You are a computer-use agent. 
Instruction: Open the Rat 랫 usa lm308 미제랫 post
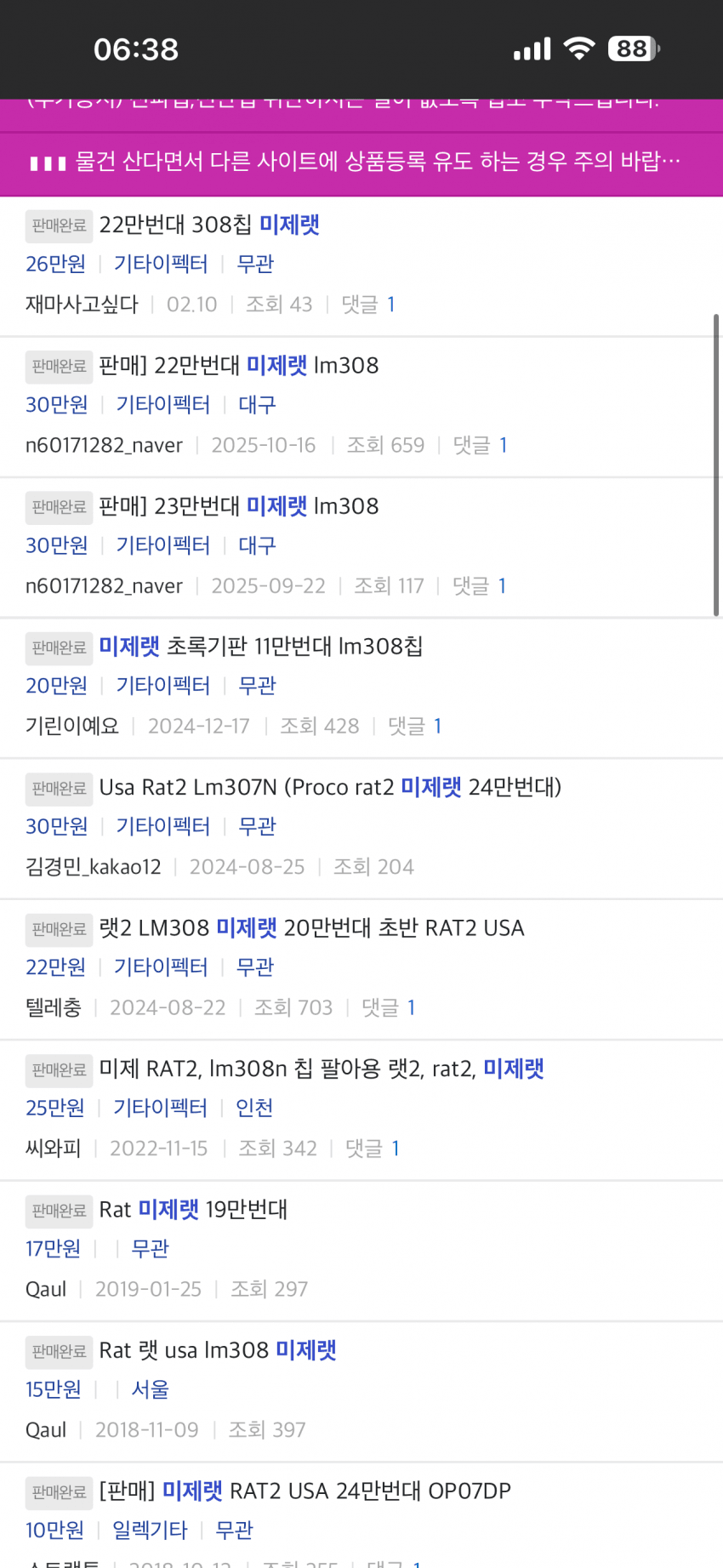click(x=218, y=1350)
